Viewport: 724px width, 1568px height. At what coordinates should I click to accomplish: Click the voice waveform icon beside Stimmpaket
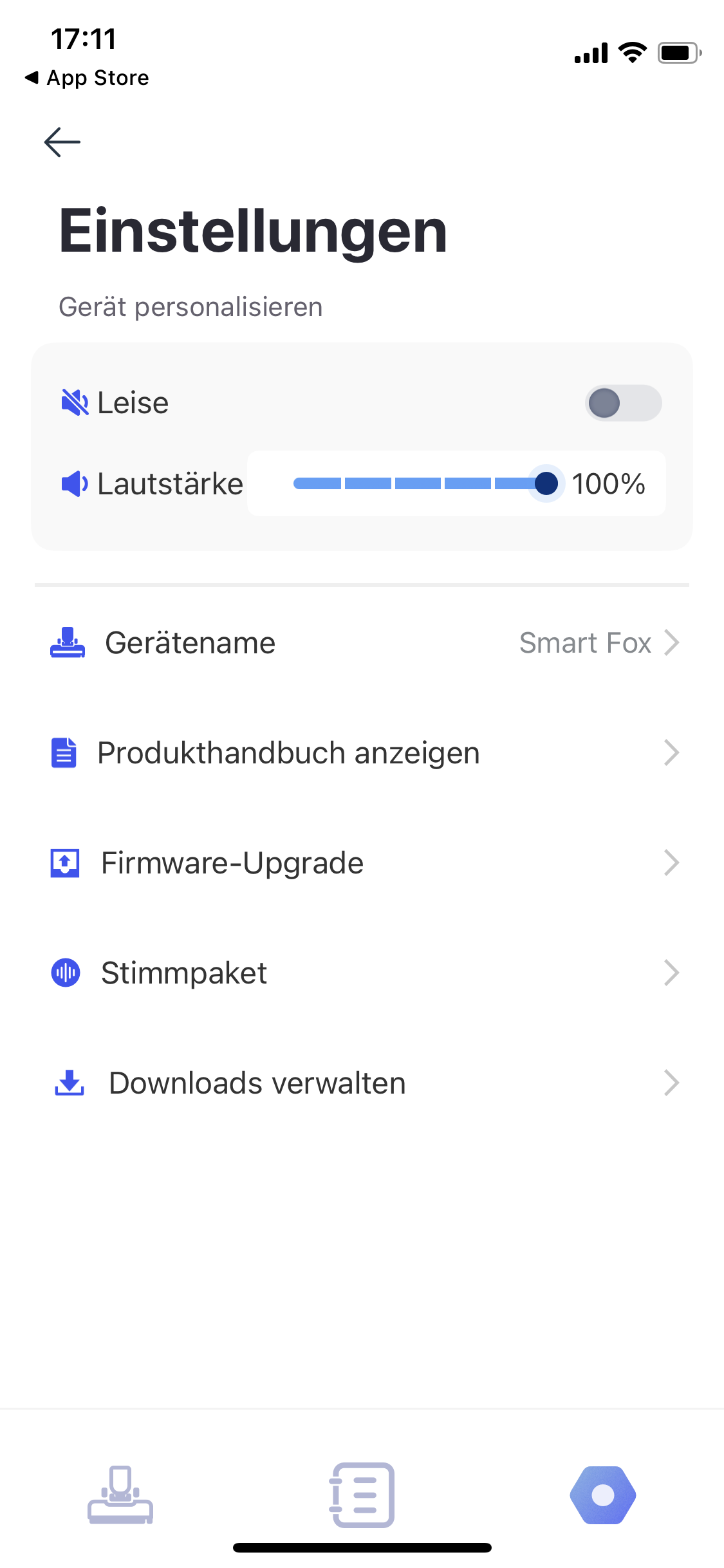(64, 973)
